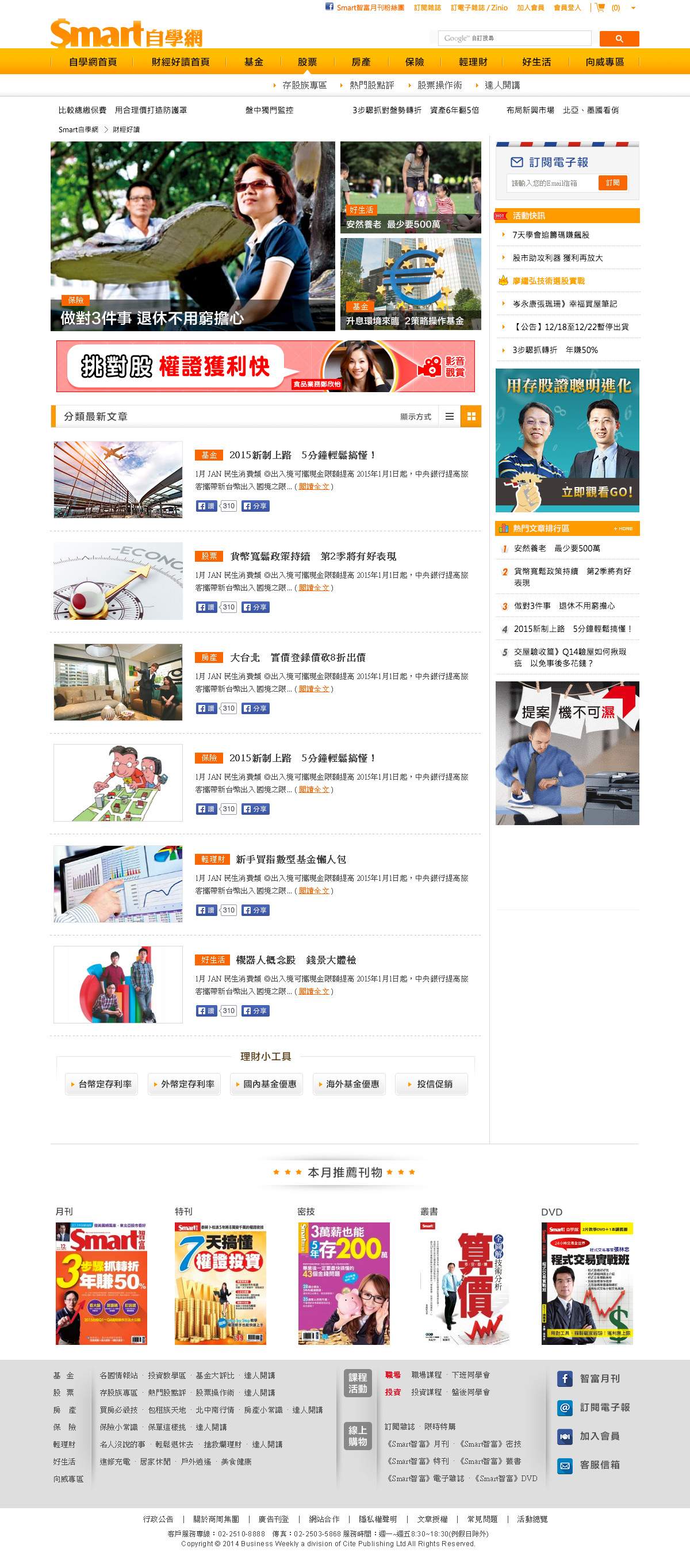
Task: View the 天搞懂權證投資 special issue cover
Action: [x=220, y=1284]
